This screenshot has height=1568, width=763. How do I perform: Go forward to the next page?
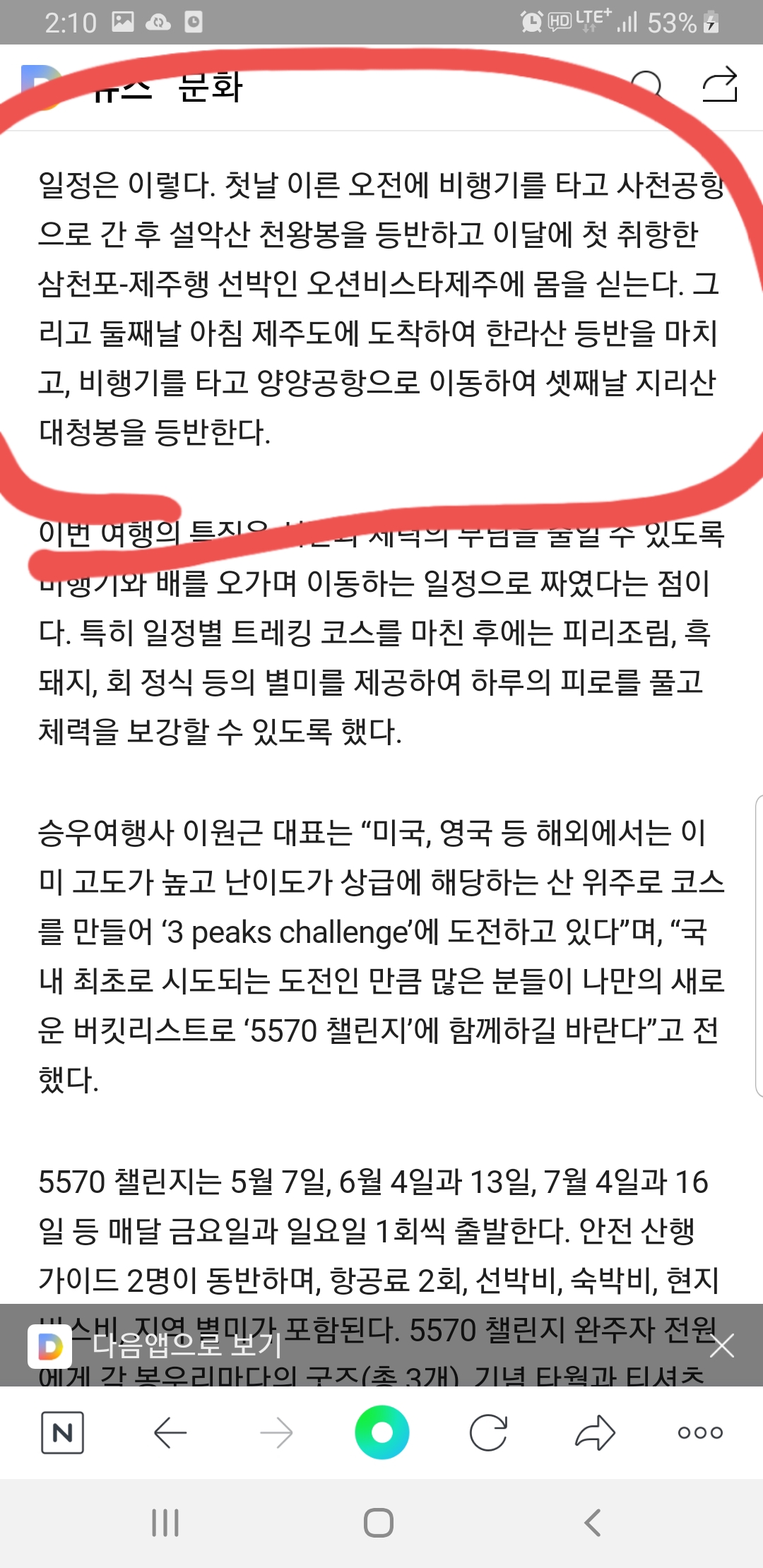276,1433
